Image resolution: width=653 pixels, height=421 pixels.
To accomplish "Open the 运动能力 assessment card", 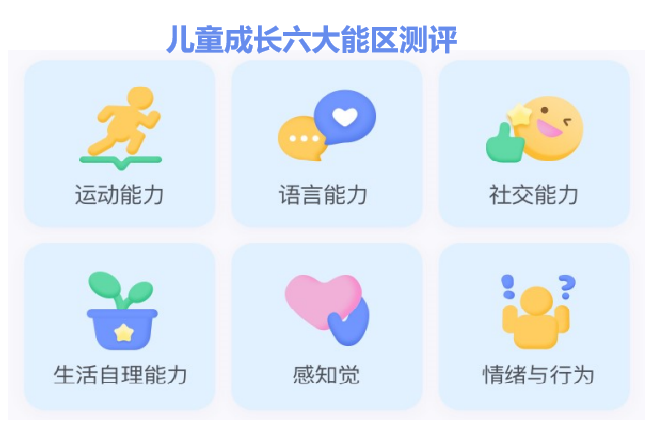I will pos(120,144).
